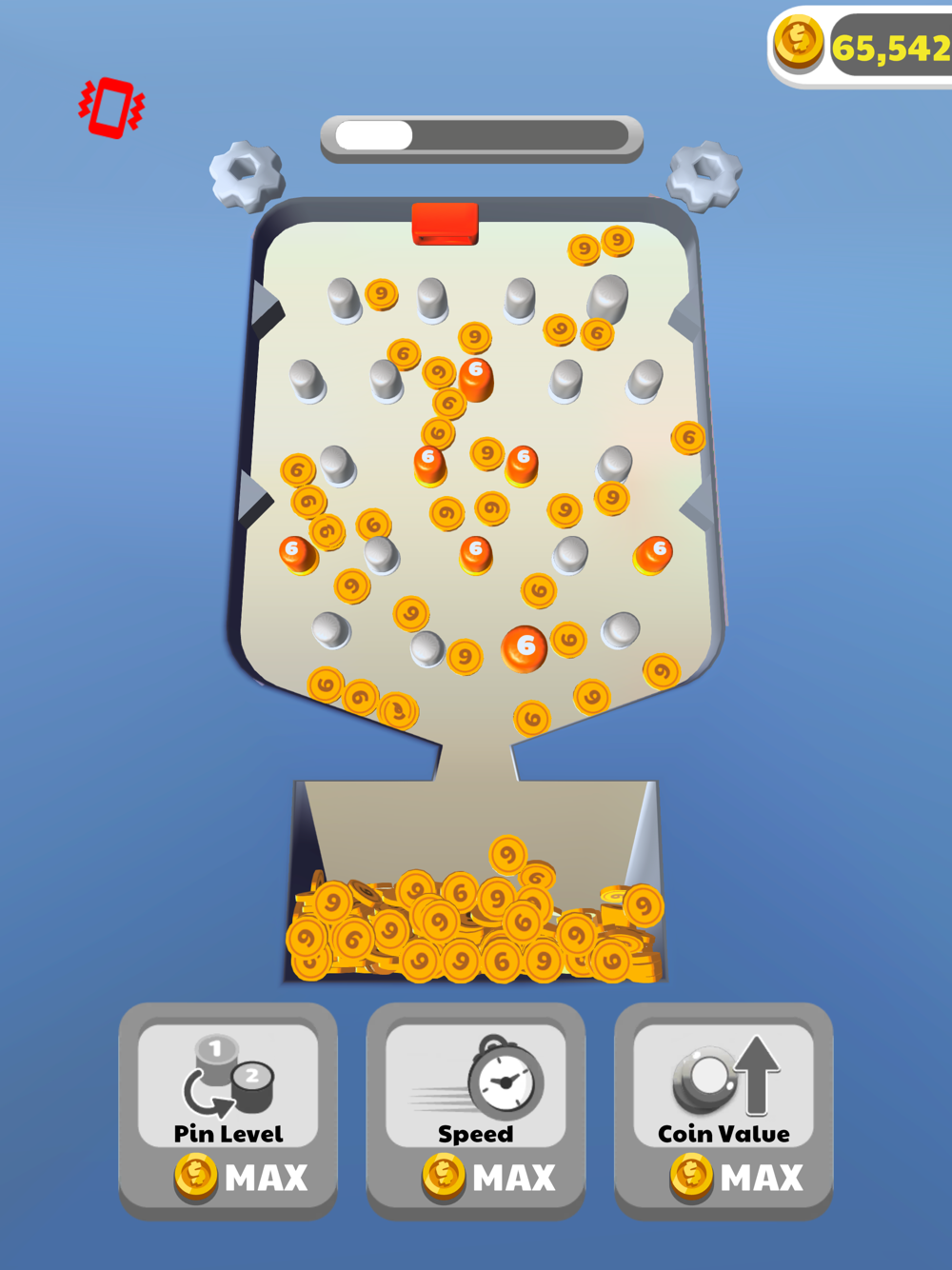Toggle the red vibration icon
The image size is (952, 1270).
click(x=111, y=108)
